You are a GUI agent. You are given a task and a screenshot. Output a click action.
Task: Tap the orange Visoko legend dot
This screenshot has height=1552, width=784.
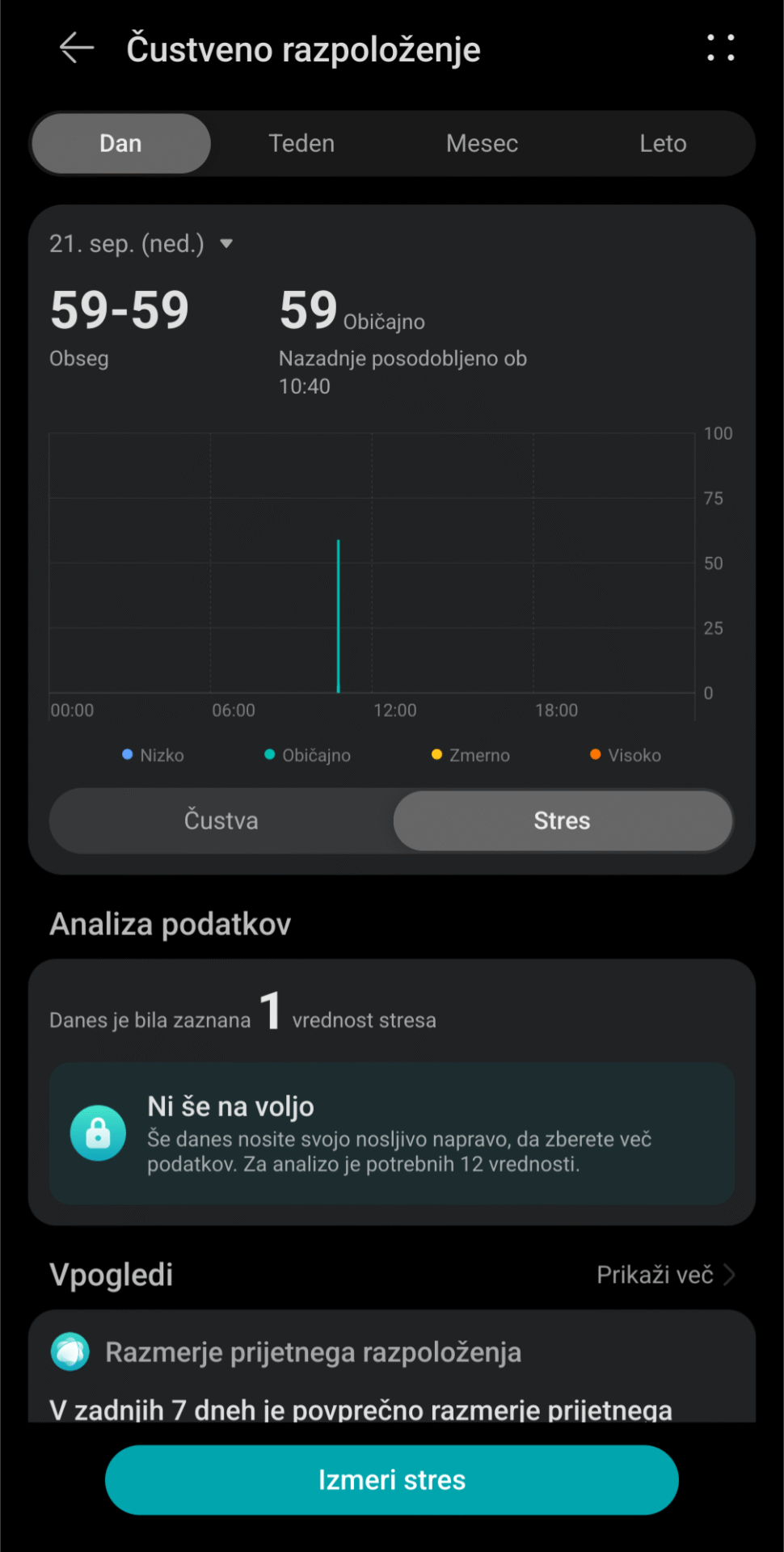[595, 754]
